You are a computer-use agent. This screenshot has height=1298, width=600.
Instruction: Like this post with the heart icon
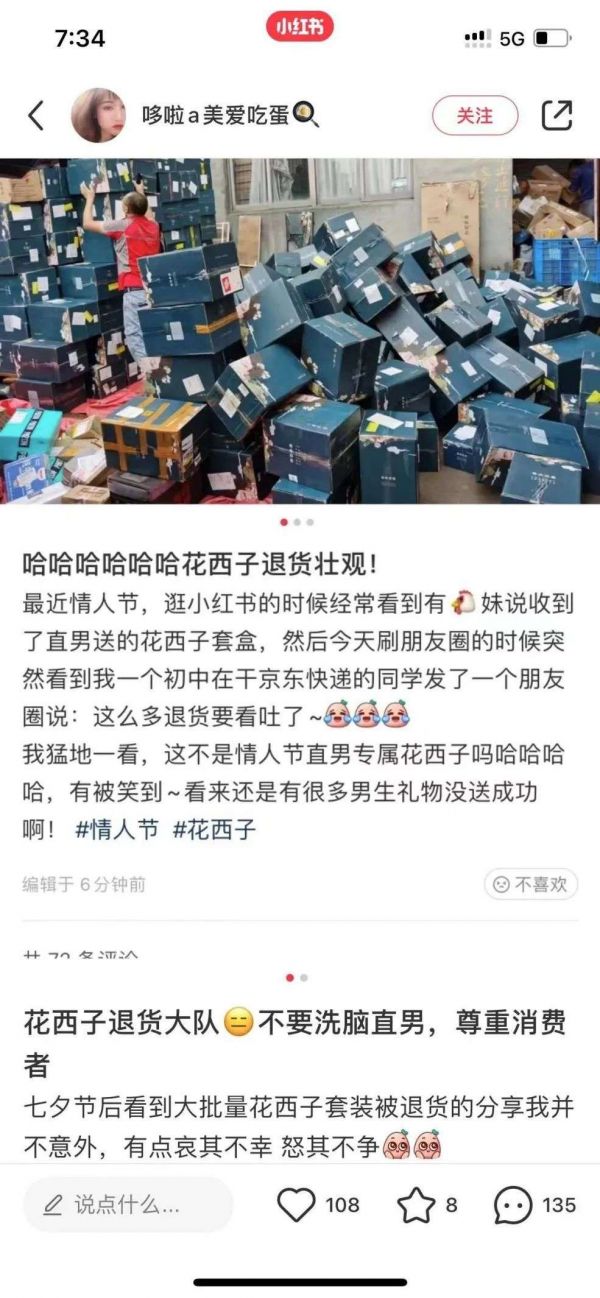tap(297, 1205)
